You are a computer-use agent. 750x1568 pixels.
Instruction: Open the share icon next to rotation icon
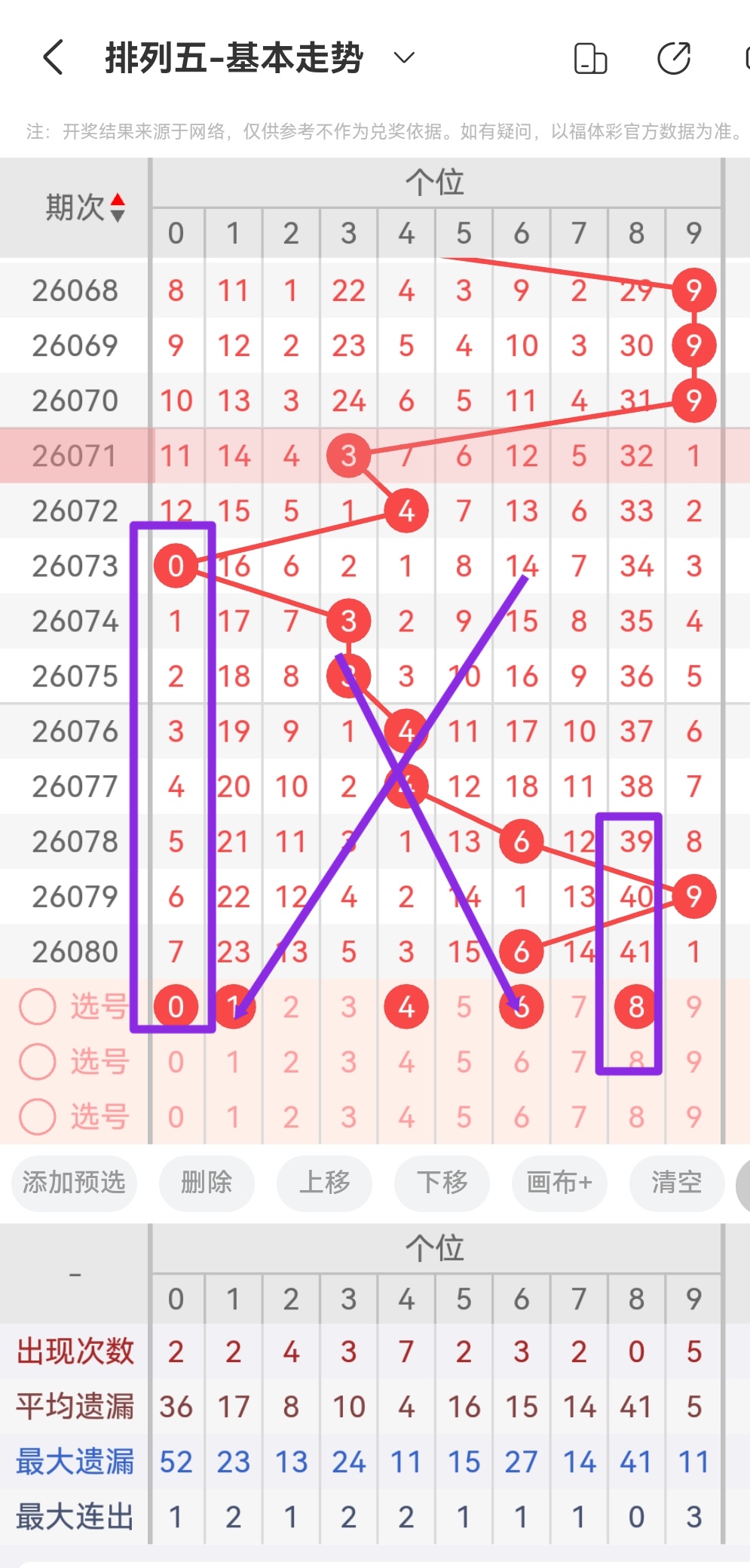tap(674, 57)
